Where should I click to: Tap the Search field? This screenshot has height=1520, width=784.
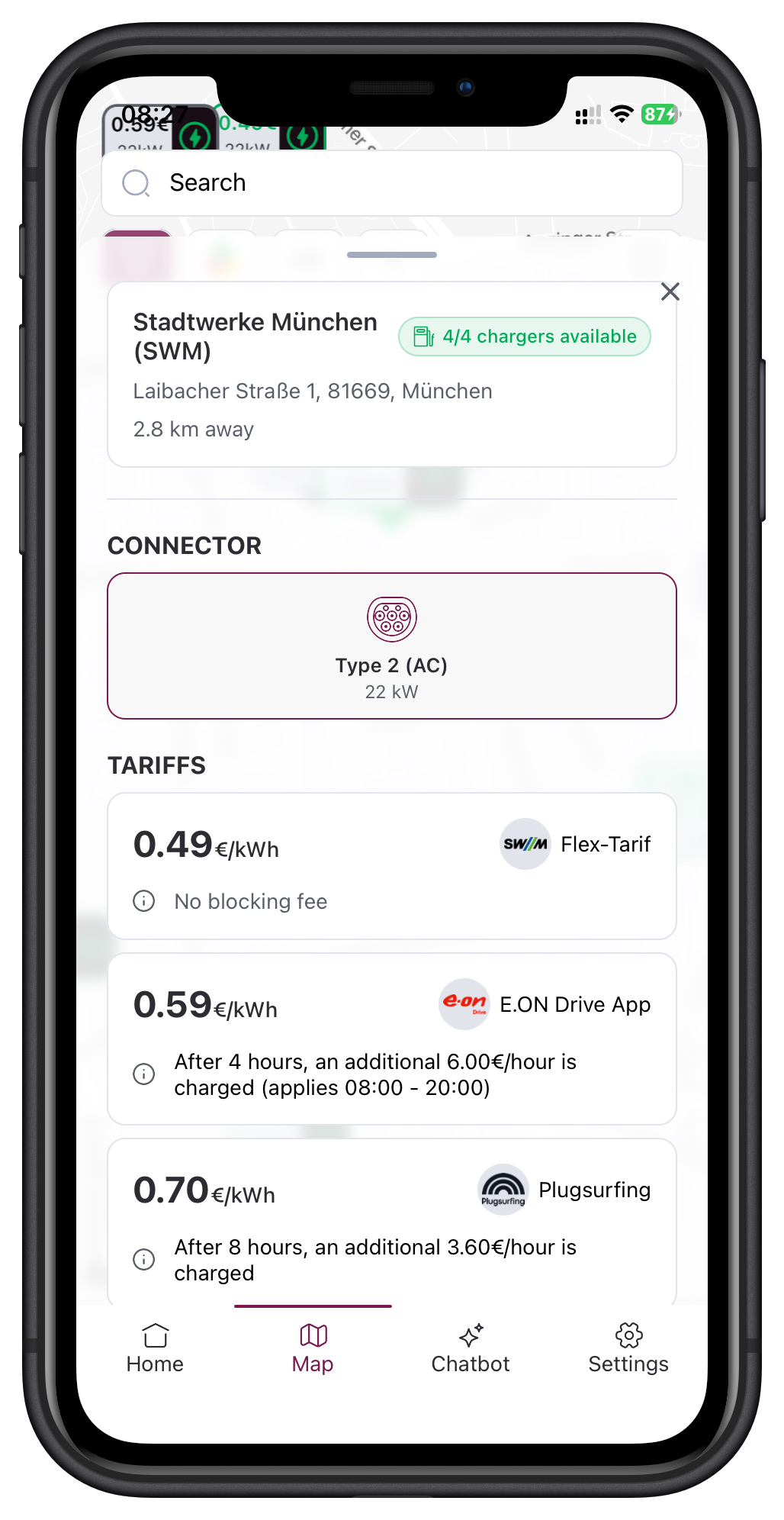pos(391,183)
